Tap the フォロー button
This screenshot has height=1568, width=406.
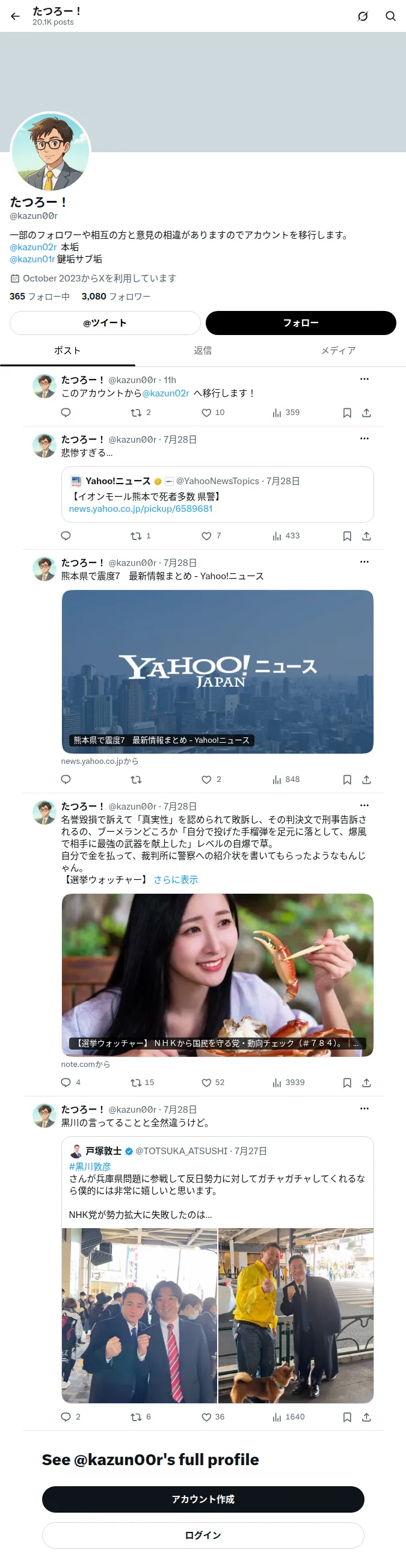[x=301, y=322]
